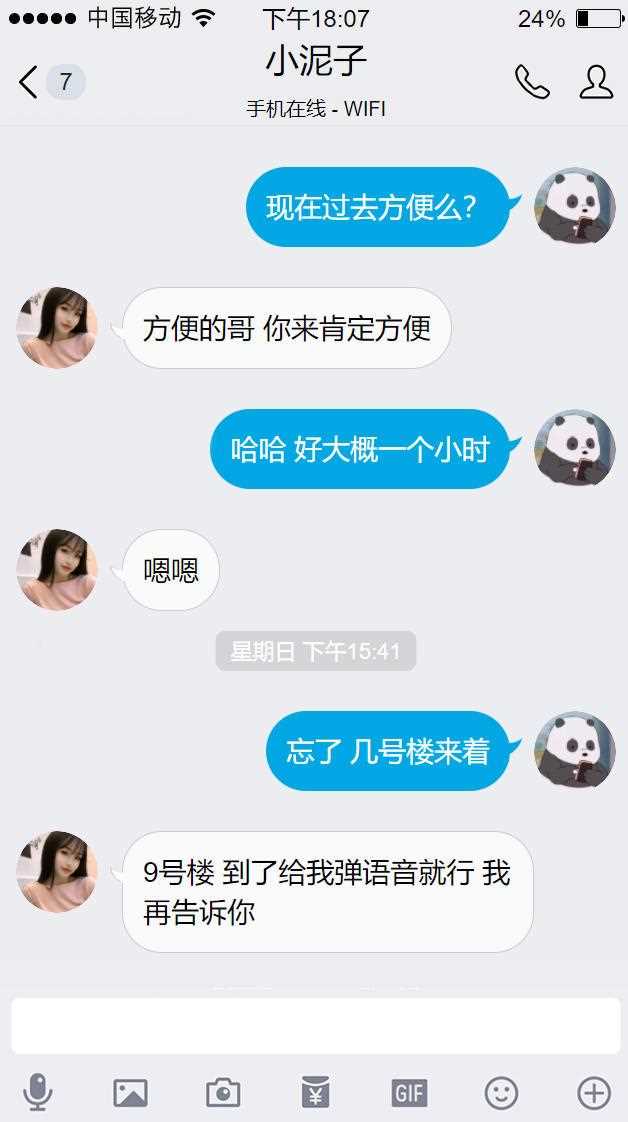Open 小泥子's profile details

coord(596,82)
